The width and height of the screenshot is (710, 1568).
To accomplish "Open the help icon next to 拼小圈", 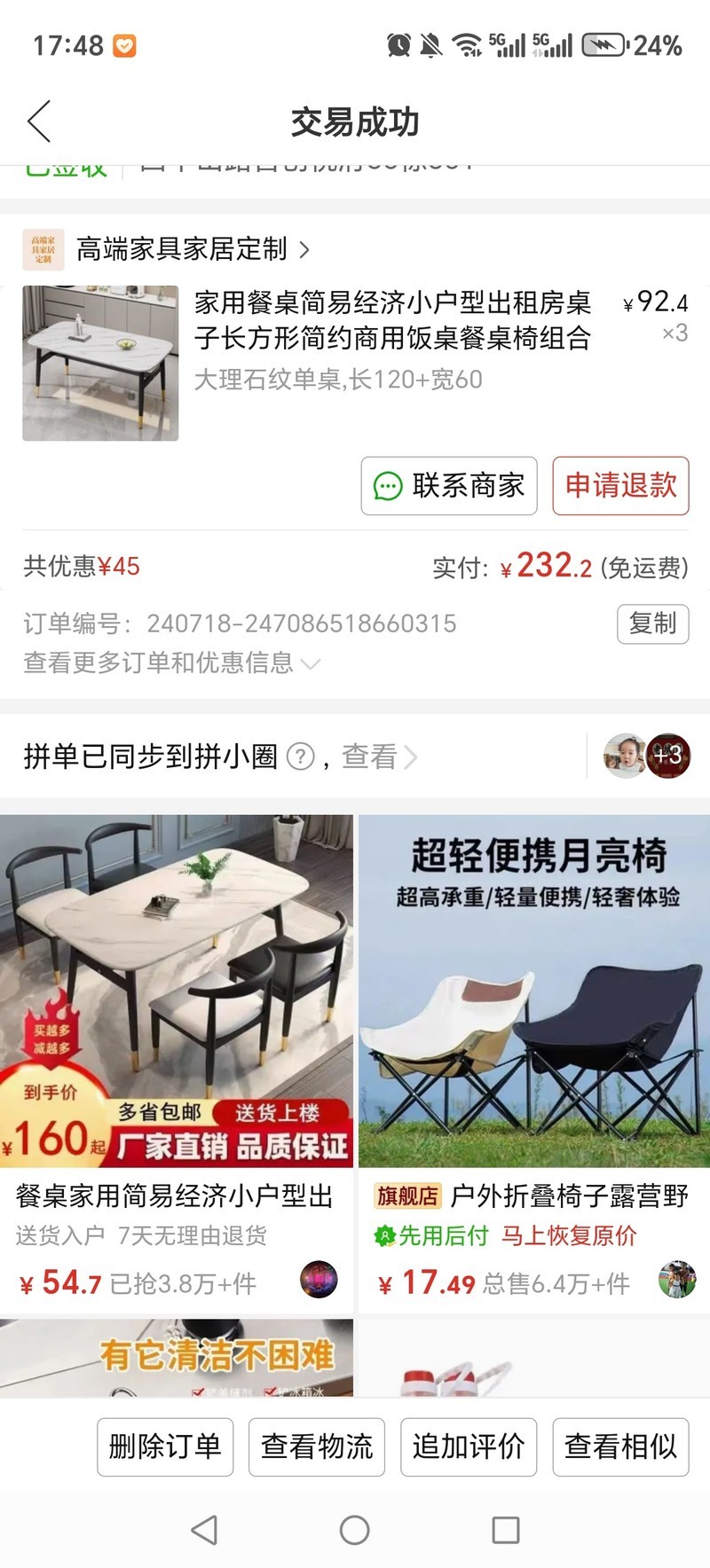I will (301, 757).
